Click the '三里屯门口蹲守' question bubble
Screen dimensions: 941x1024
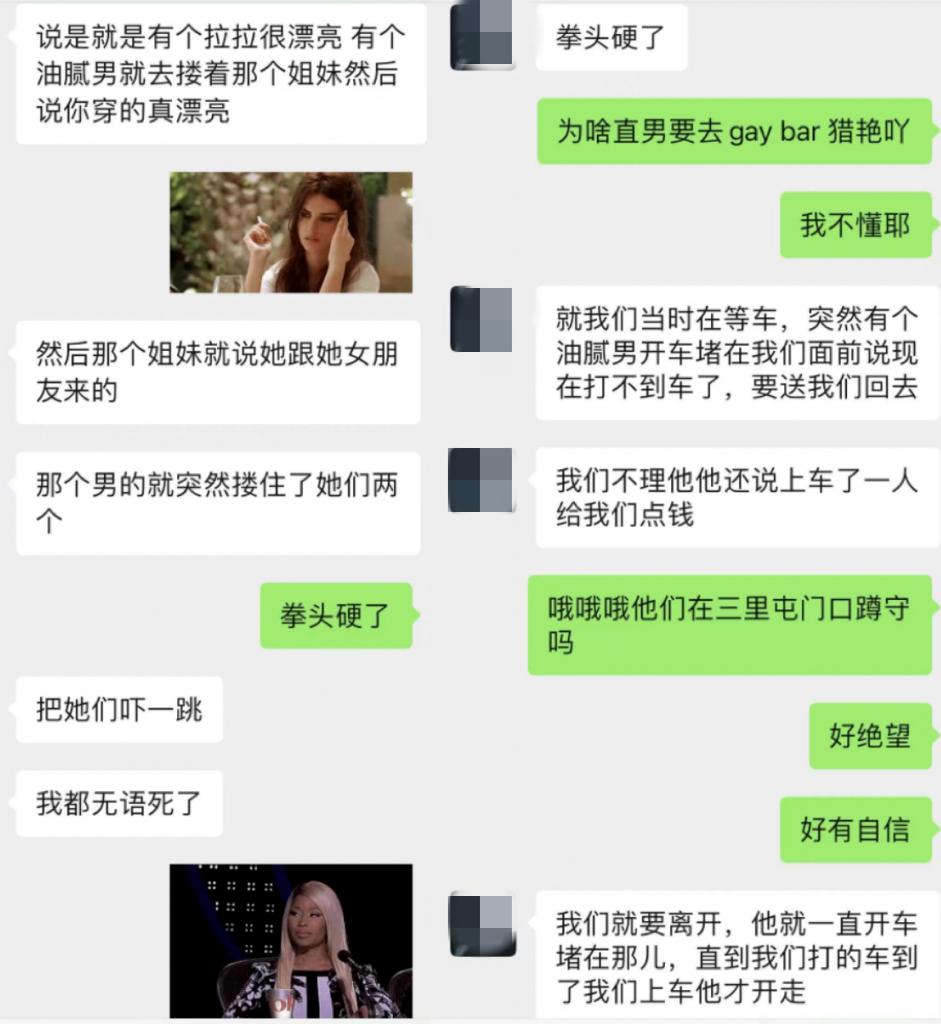727,625
